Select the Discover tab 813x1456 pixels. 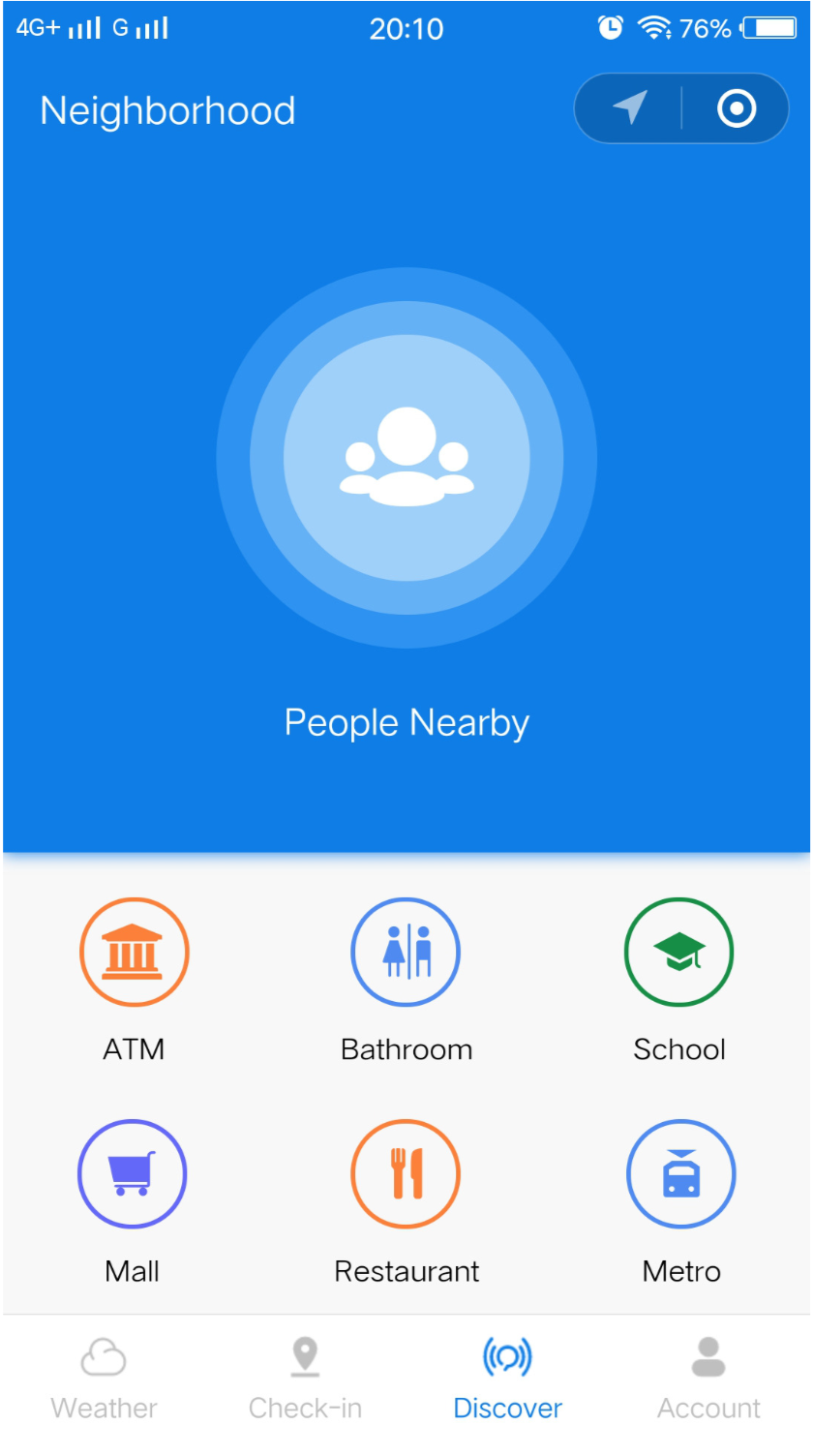[x=508, y=1380]
